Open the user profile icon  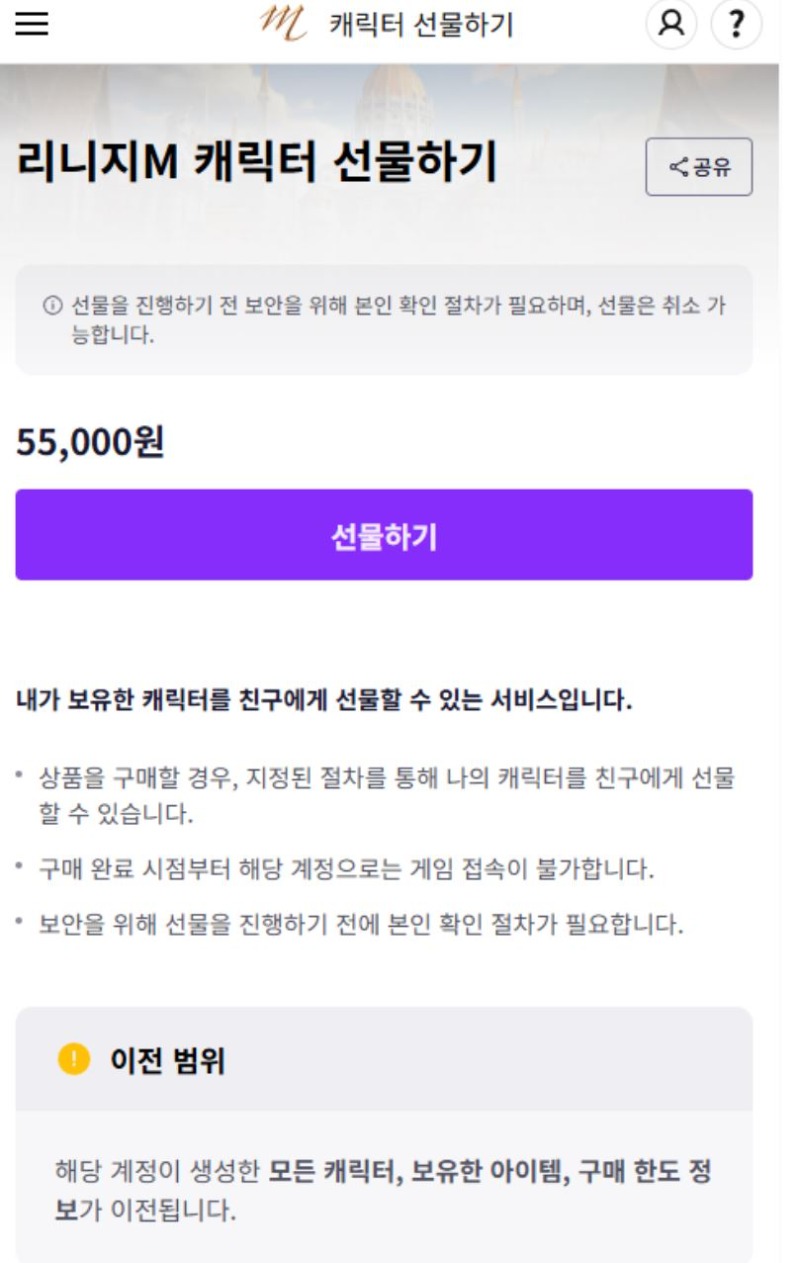(671, 25)
